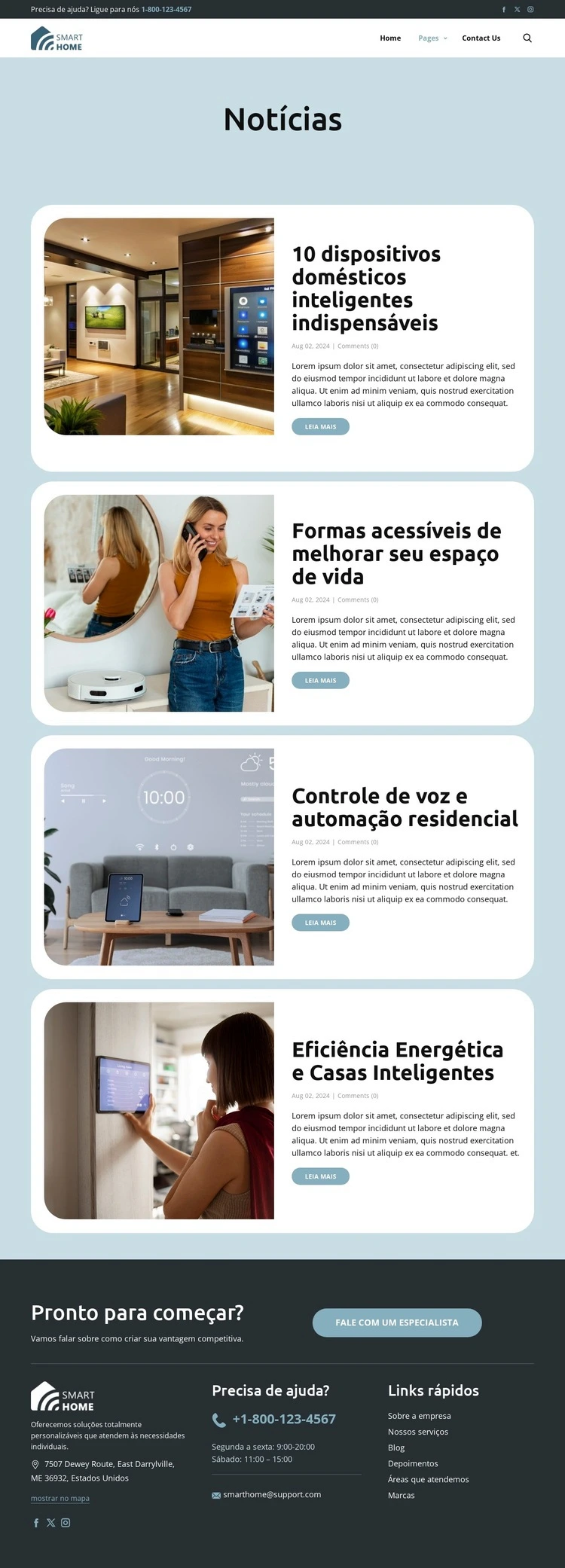Open the Controle de voz article image

pos(159,856)
